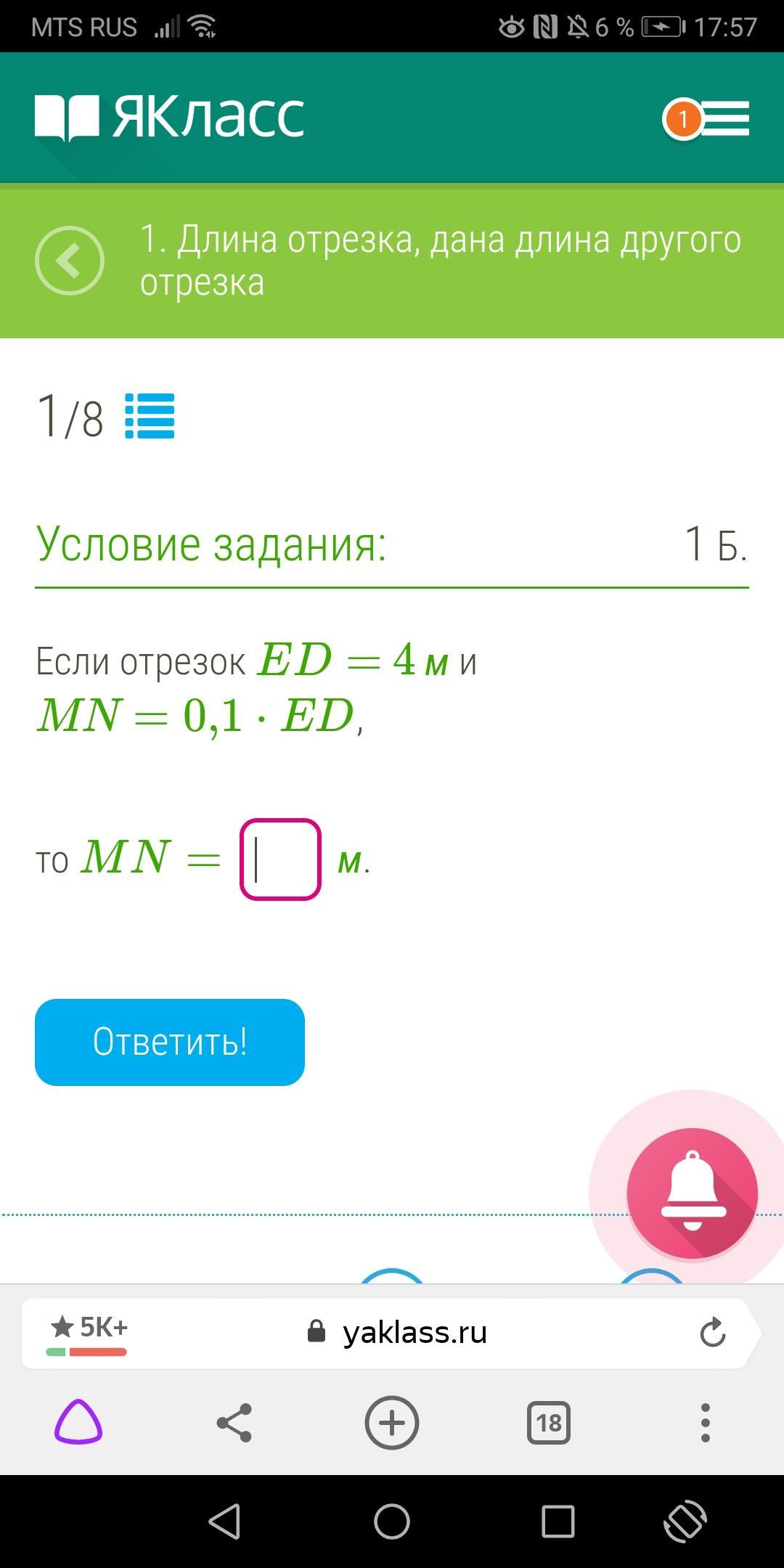Image resolution: width=784 pixels, height=1568 pixels.
Task: Focus the MN answer input box
Action: click(281, 859)
